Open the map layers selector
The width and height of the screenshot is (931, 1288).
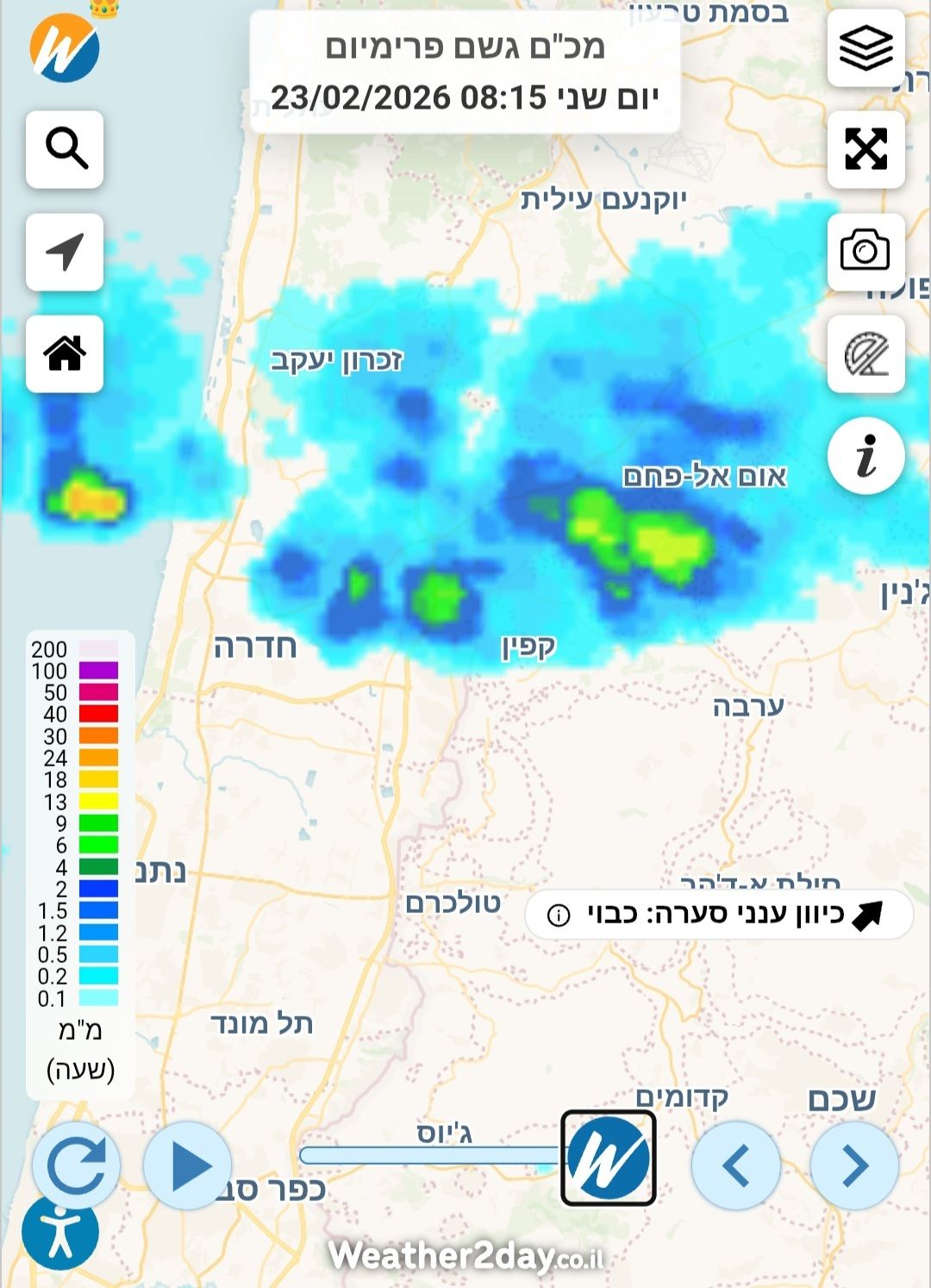click(865, 48)
